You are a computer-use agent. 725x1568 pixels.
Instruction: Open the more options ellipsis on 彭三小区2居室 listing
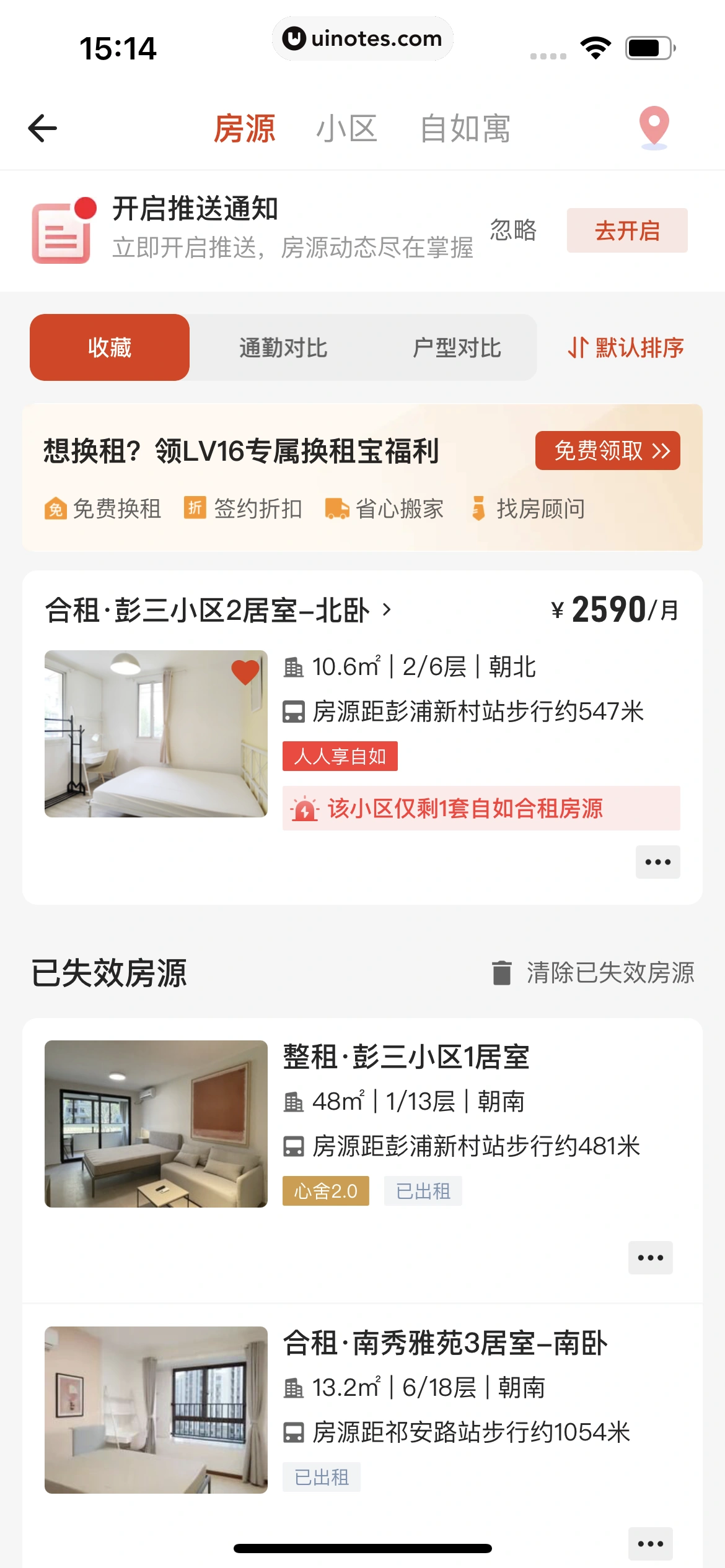657,861
